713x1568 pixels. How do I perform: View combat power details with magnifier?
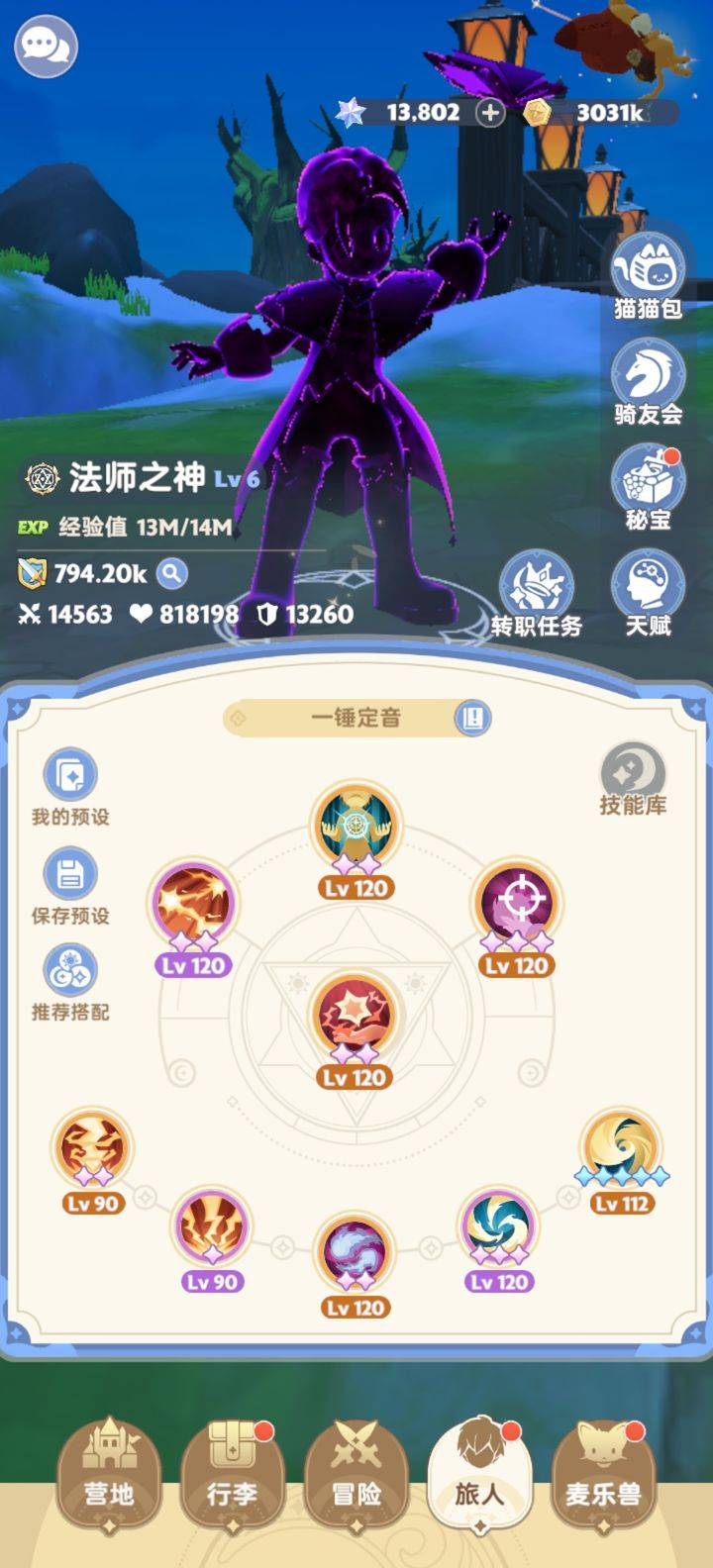[x=172, y=573]
